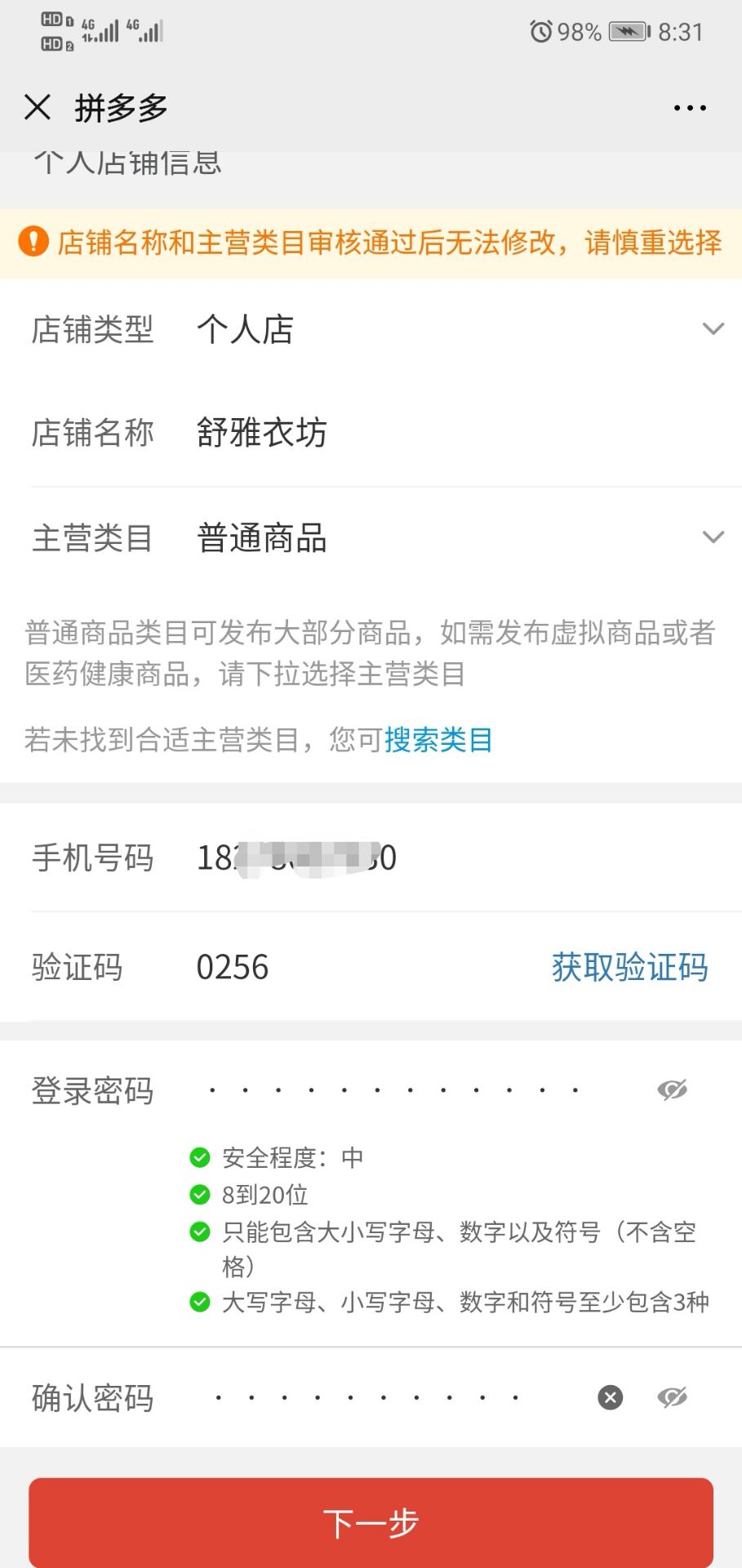Clear the 确认密码 field using the X icon
This screenshot has height=1568, width=742.
pyautogui.click(x=609, y=1398)
